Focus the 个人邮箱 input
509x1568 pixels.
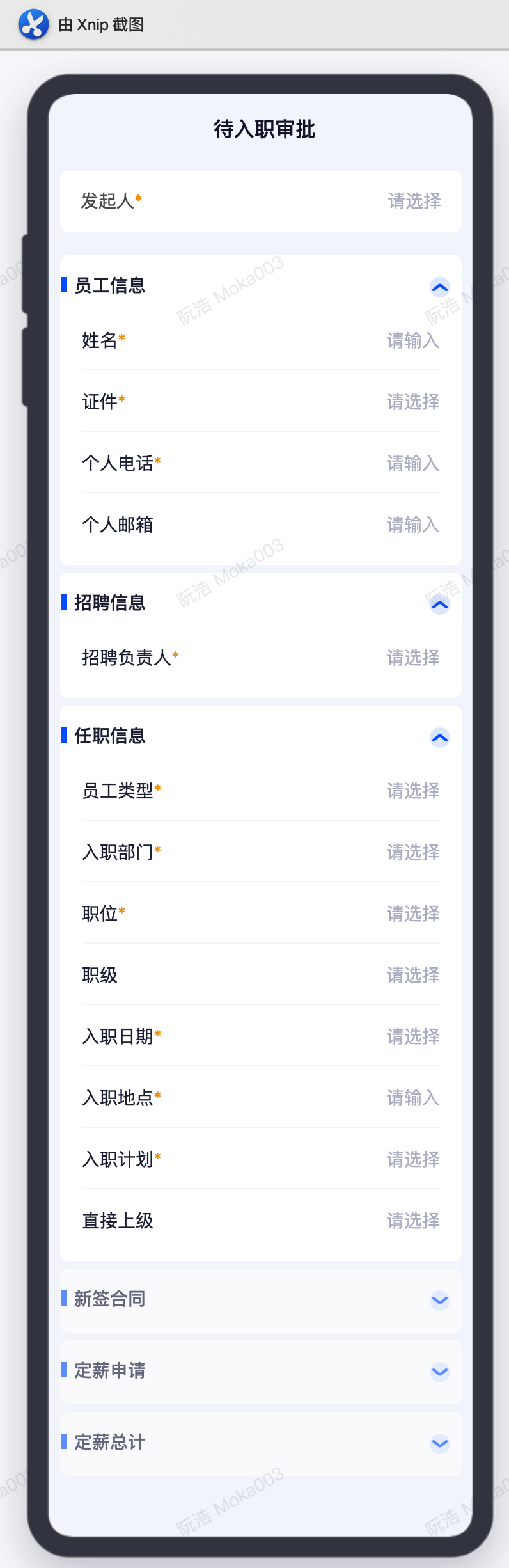click(x=412, y=525)
